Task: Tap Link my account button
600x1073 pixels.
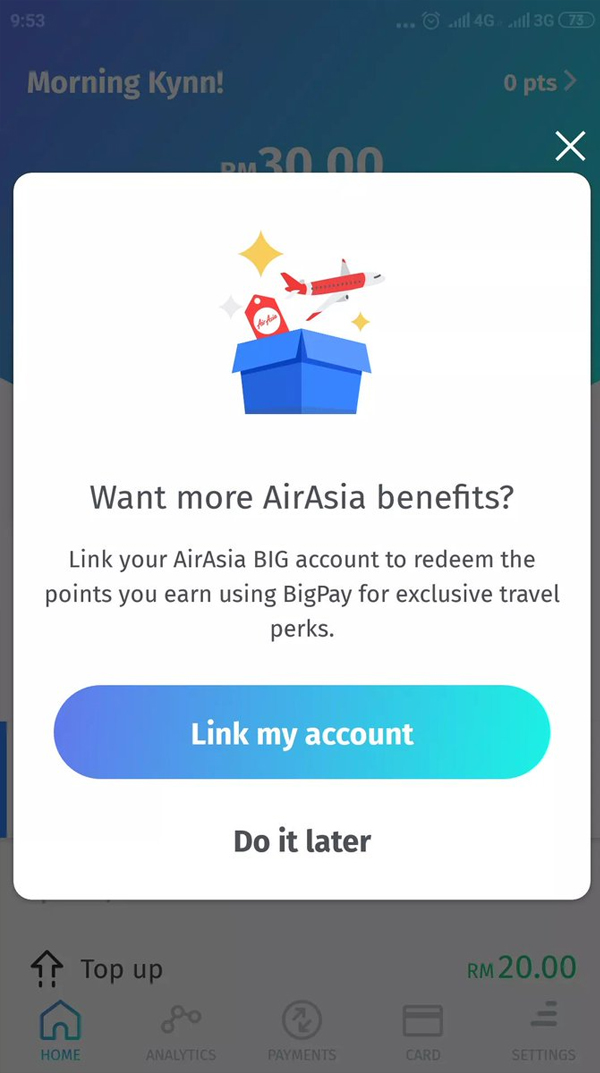Action: [302, 733]
